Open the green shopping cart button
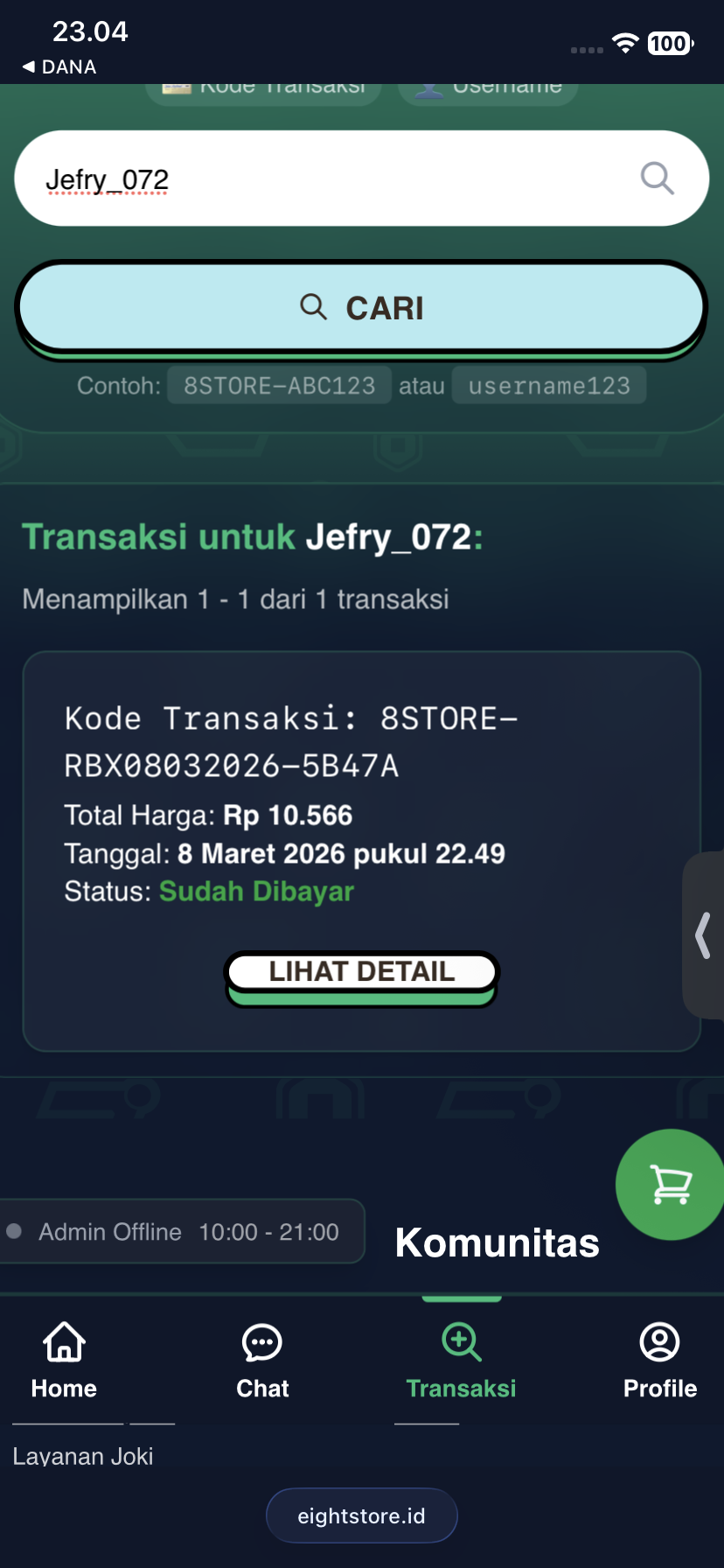The width and height of the screenshot is (724, 1568). [x=671, y=1184]
